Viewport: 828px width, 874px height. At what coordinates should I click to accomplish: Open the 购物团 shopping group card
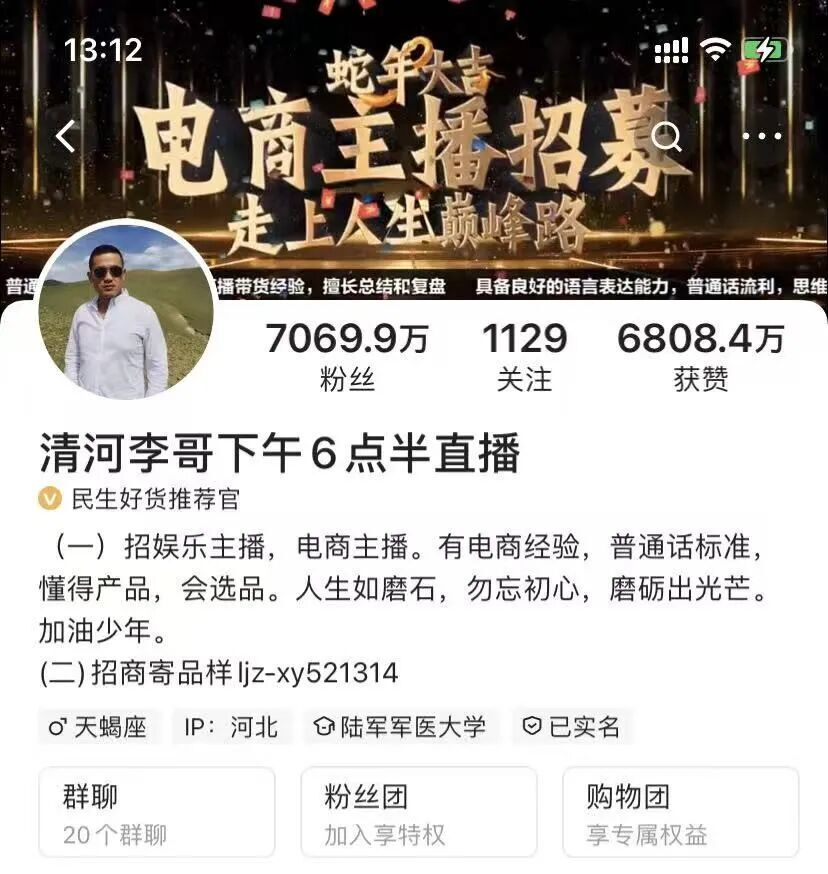click(680, 813)
